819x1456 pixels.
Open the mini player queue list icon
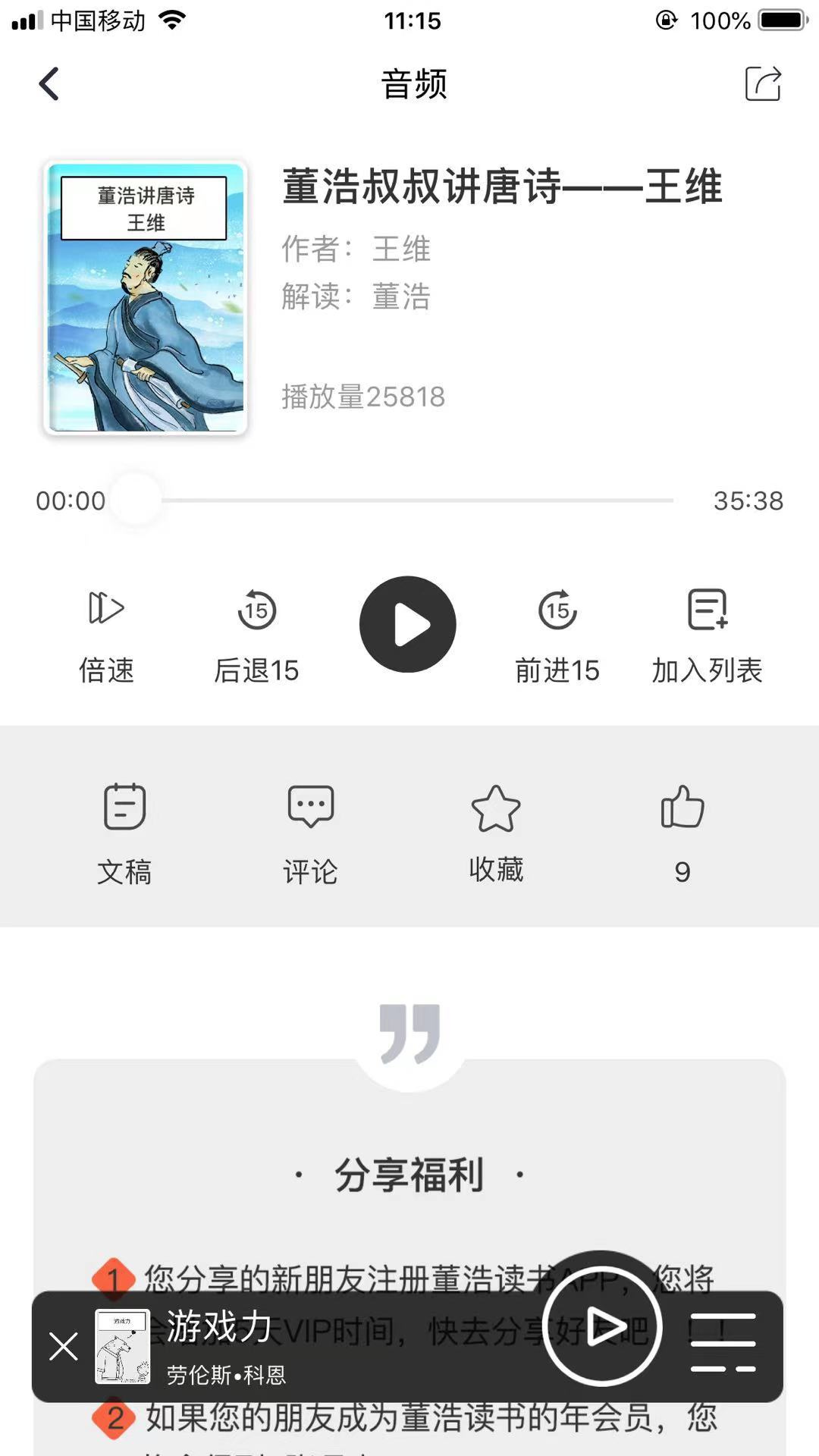[x=722, y=1349]
